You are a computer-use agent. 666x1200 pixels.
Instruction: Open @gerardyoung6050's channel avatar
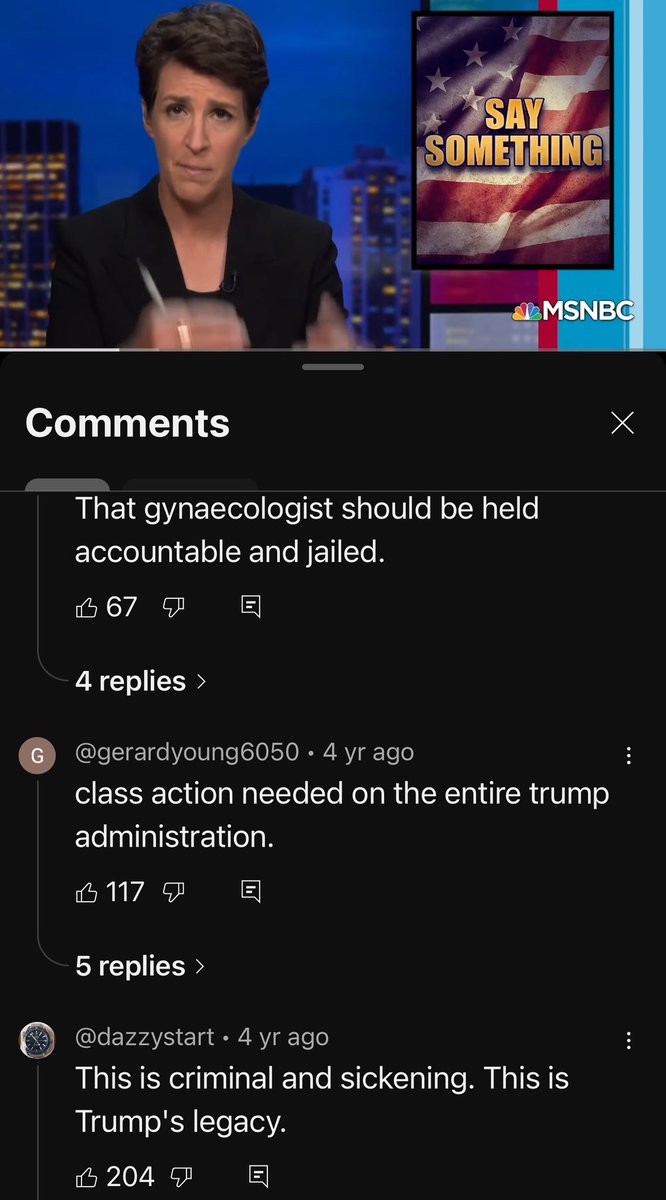tap(37, 755)
